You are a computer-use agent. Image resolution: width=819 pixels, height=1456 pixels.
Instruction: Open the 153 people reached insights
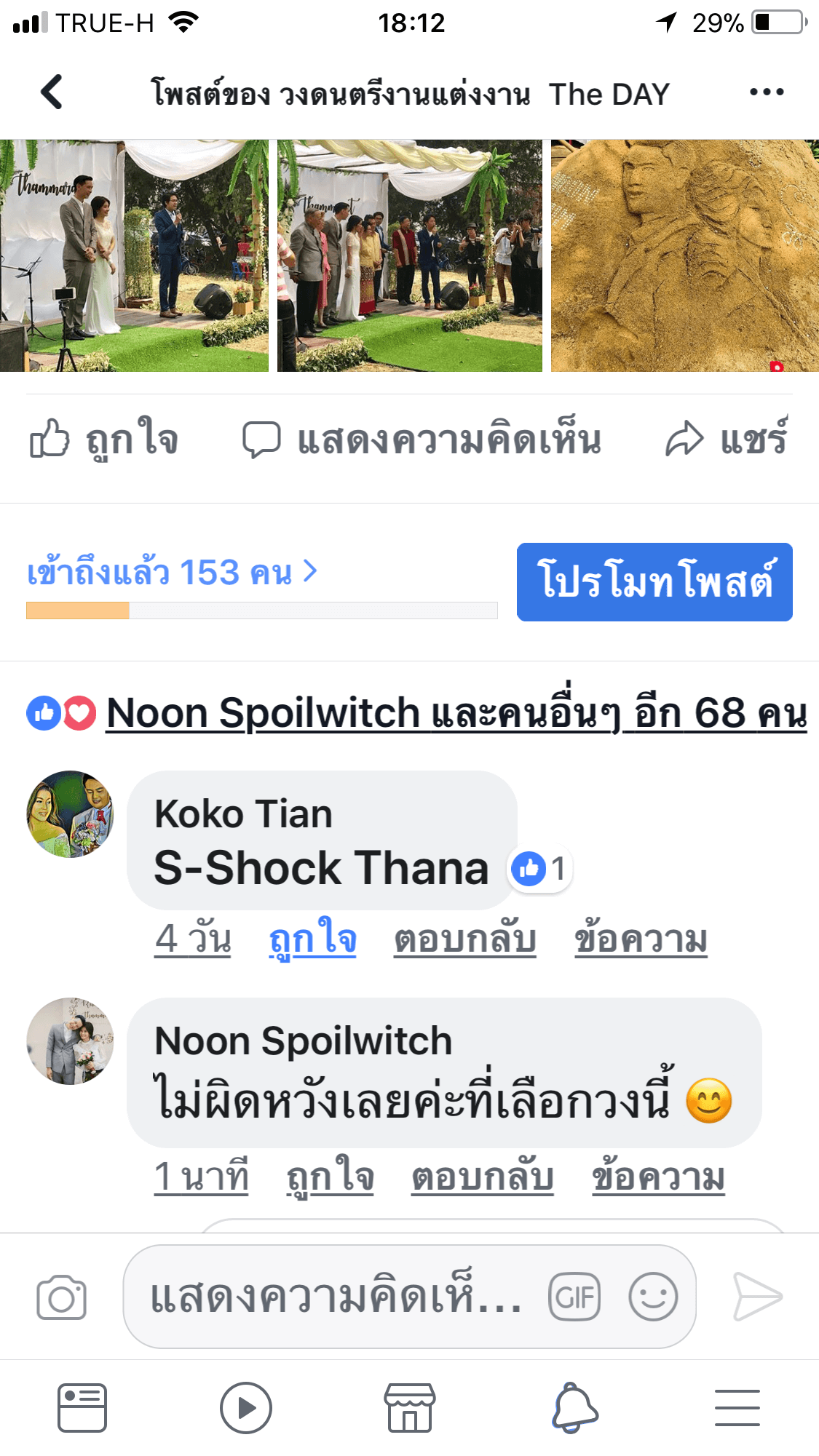pos(173,573)
